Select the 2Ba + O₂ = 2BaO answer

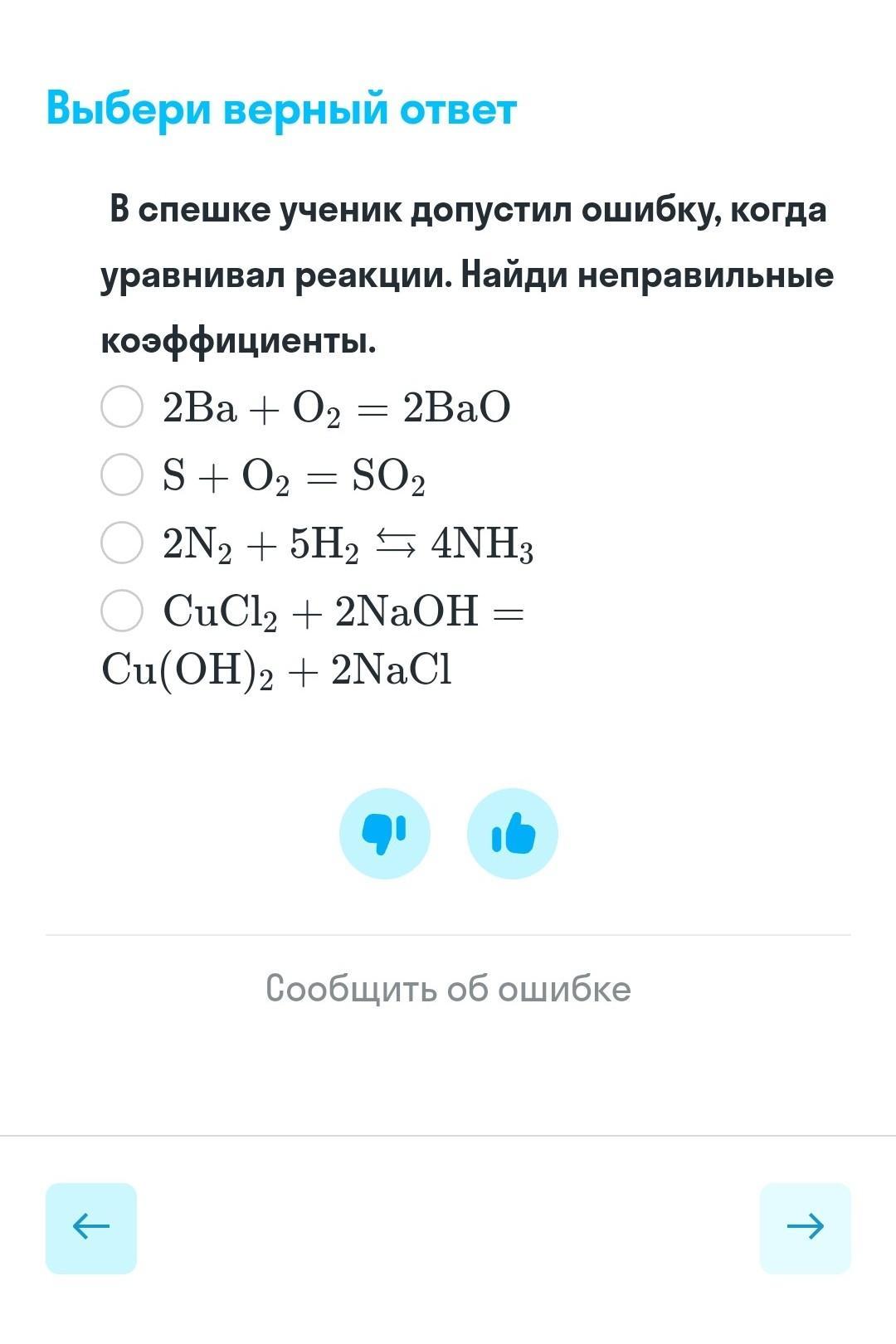click(x=122, y=407)
